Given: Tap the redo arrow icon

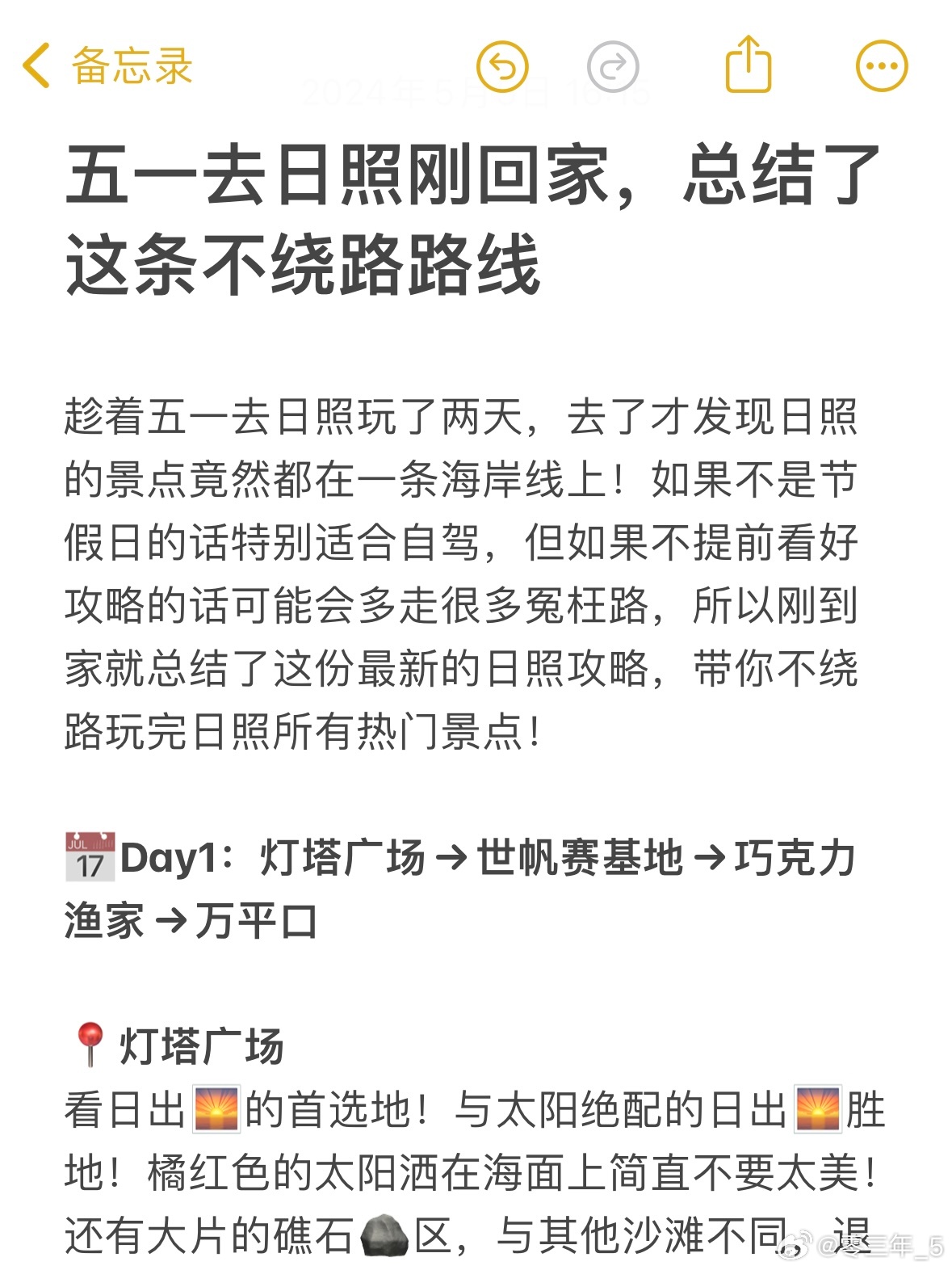Looking at the screenshot, I should coord(613,66).
